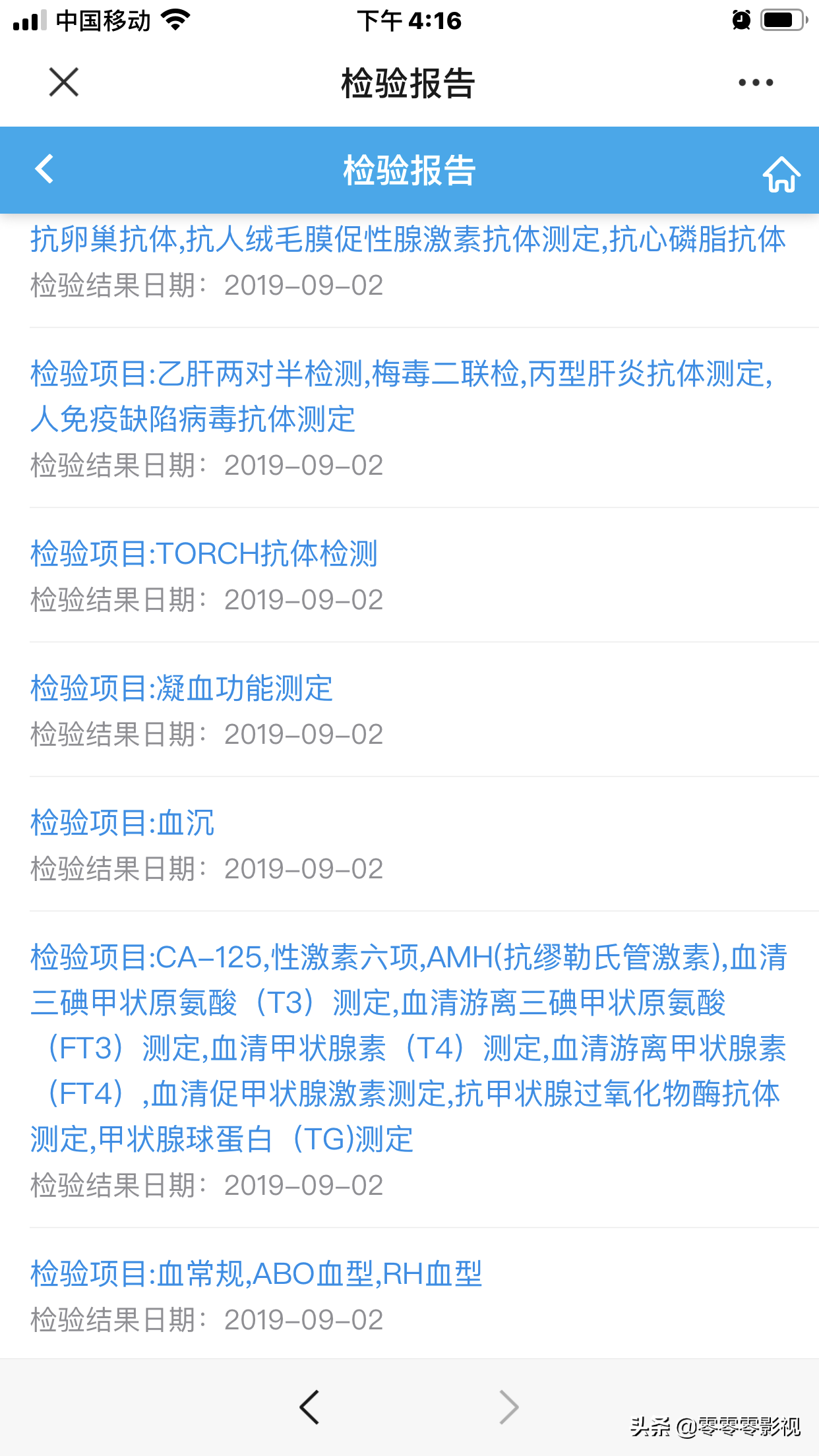The width and height of the screenshot is (819, 1456).
Task: Return to the home page via house icon
Action: [781, 173]
